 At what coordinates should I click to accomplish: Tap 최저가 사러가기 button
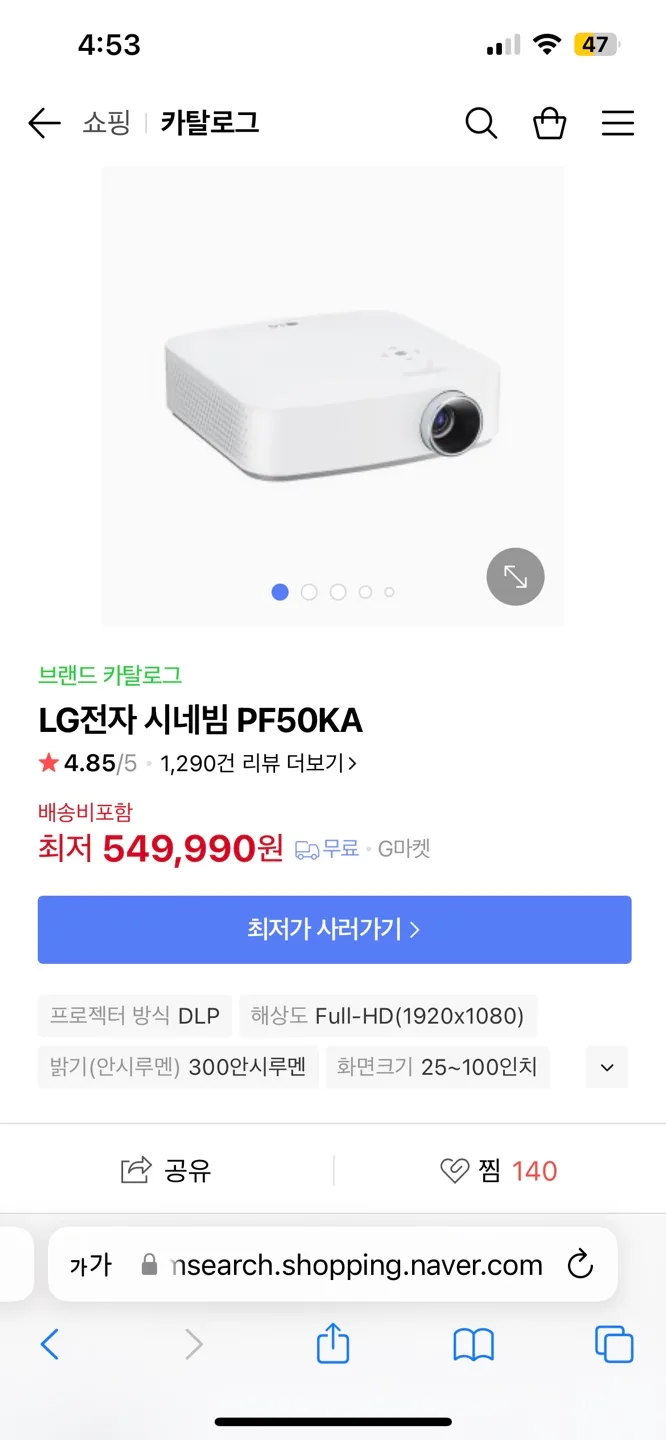334,930
